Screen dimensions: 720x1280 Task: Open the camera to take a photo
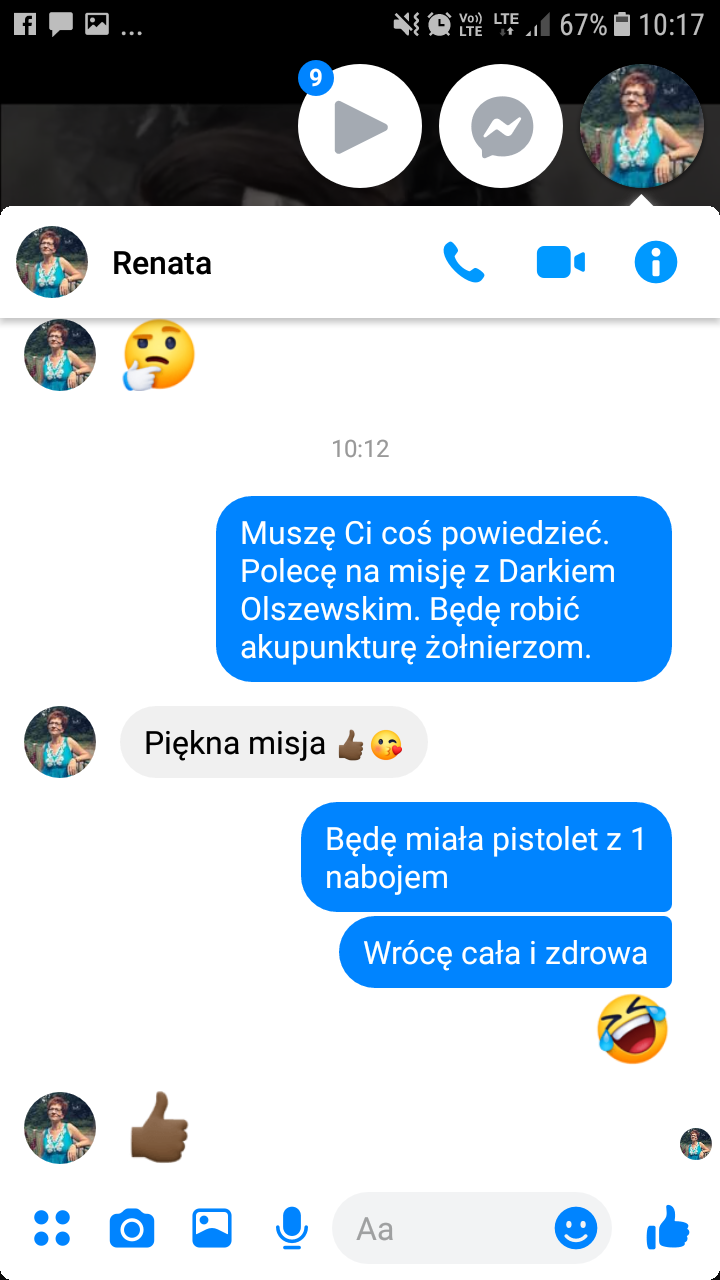click(132, 1228)
